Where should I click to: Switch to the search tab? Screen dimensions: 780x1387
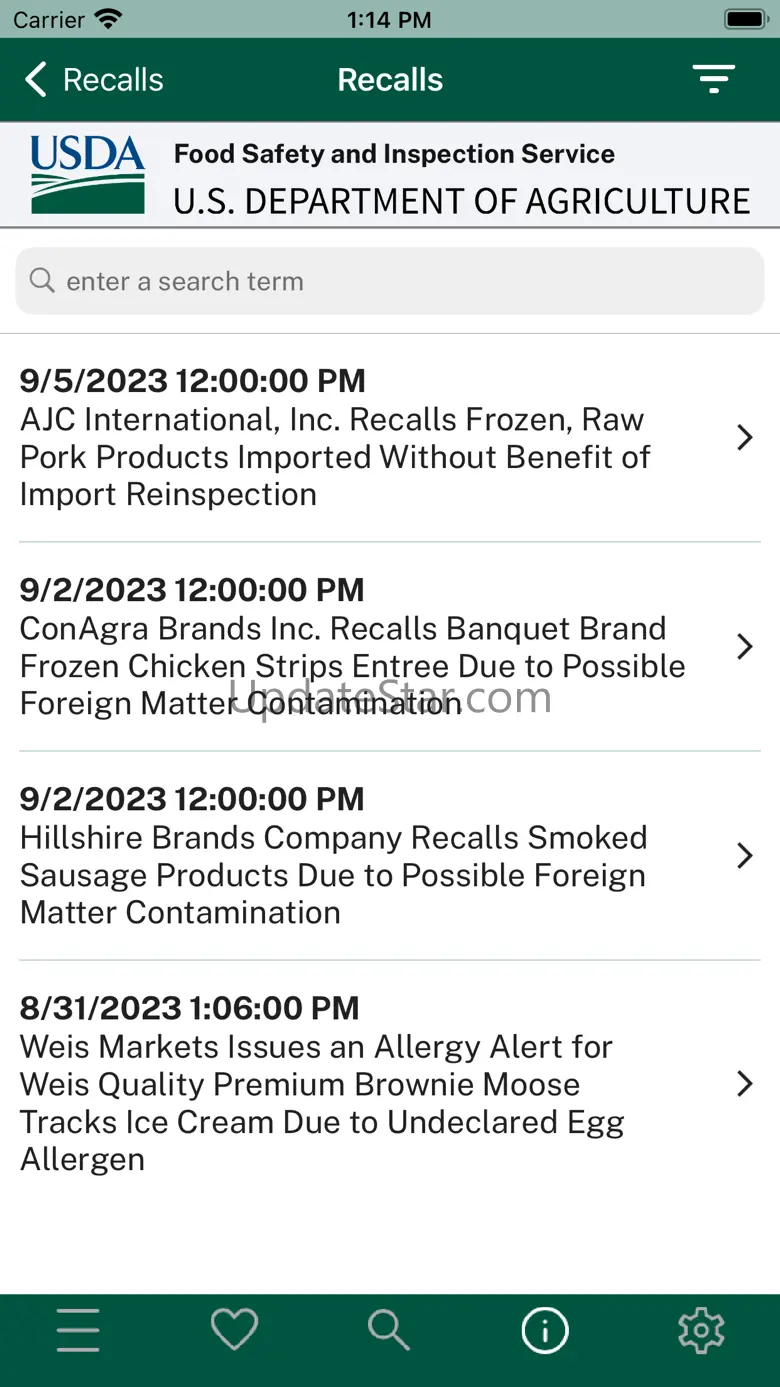click(389, 1330)
